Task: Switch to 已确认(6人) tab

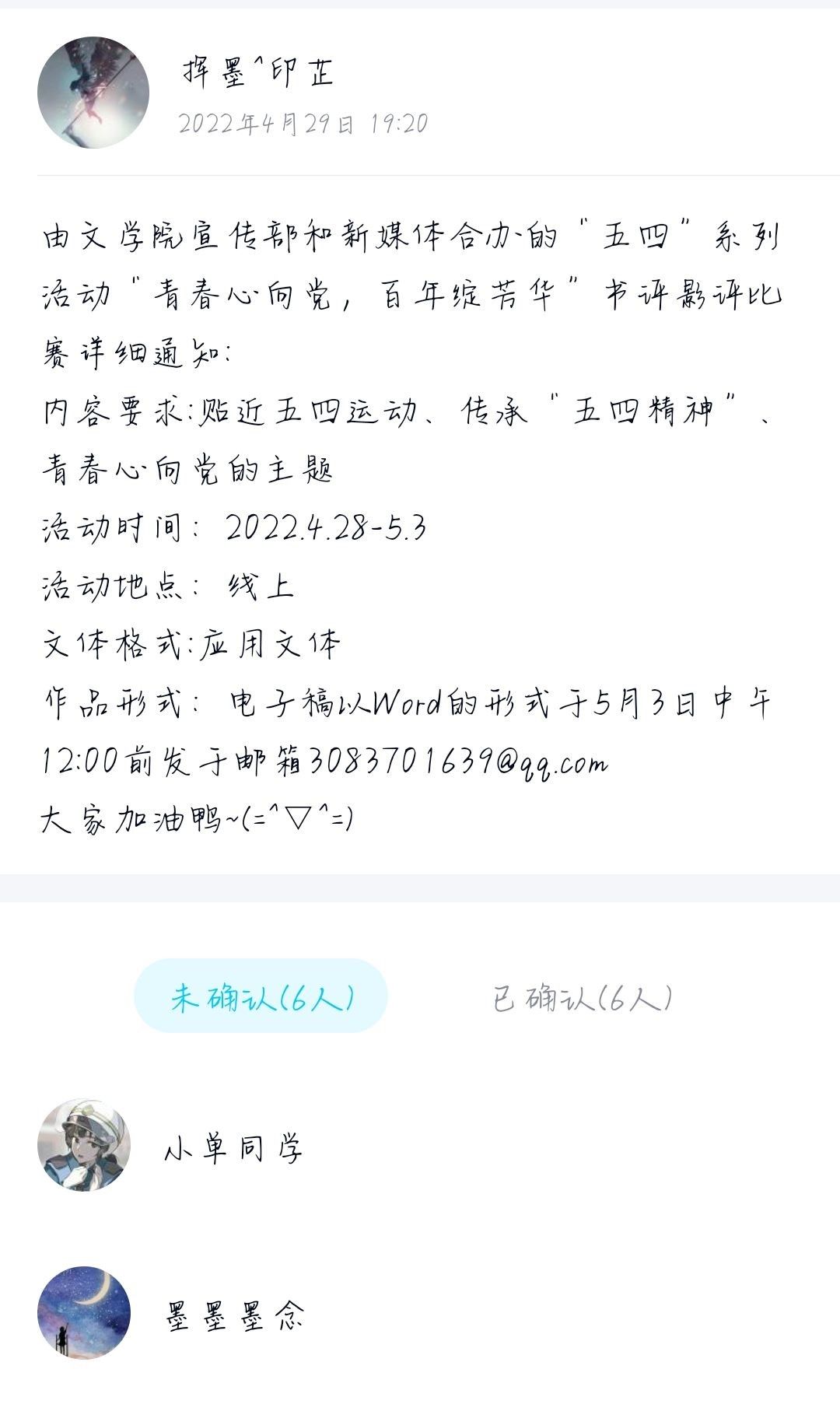Action: click(582, 997)
